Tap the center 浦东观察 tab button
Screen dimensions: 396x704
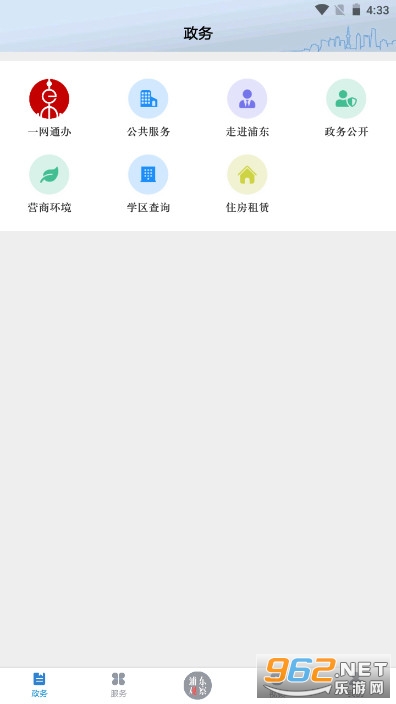(198, 686)
